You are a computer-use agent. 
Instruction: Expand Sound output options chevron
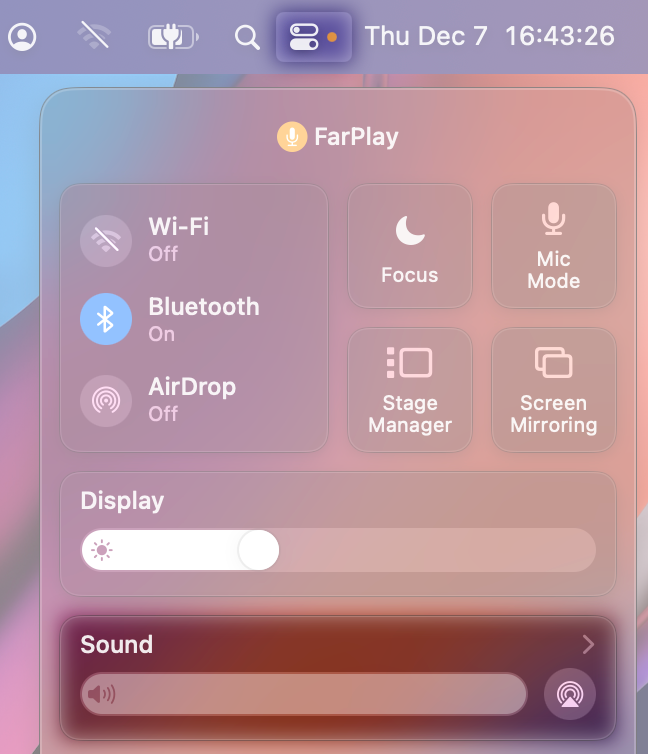588,644
